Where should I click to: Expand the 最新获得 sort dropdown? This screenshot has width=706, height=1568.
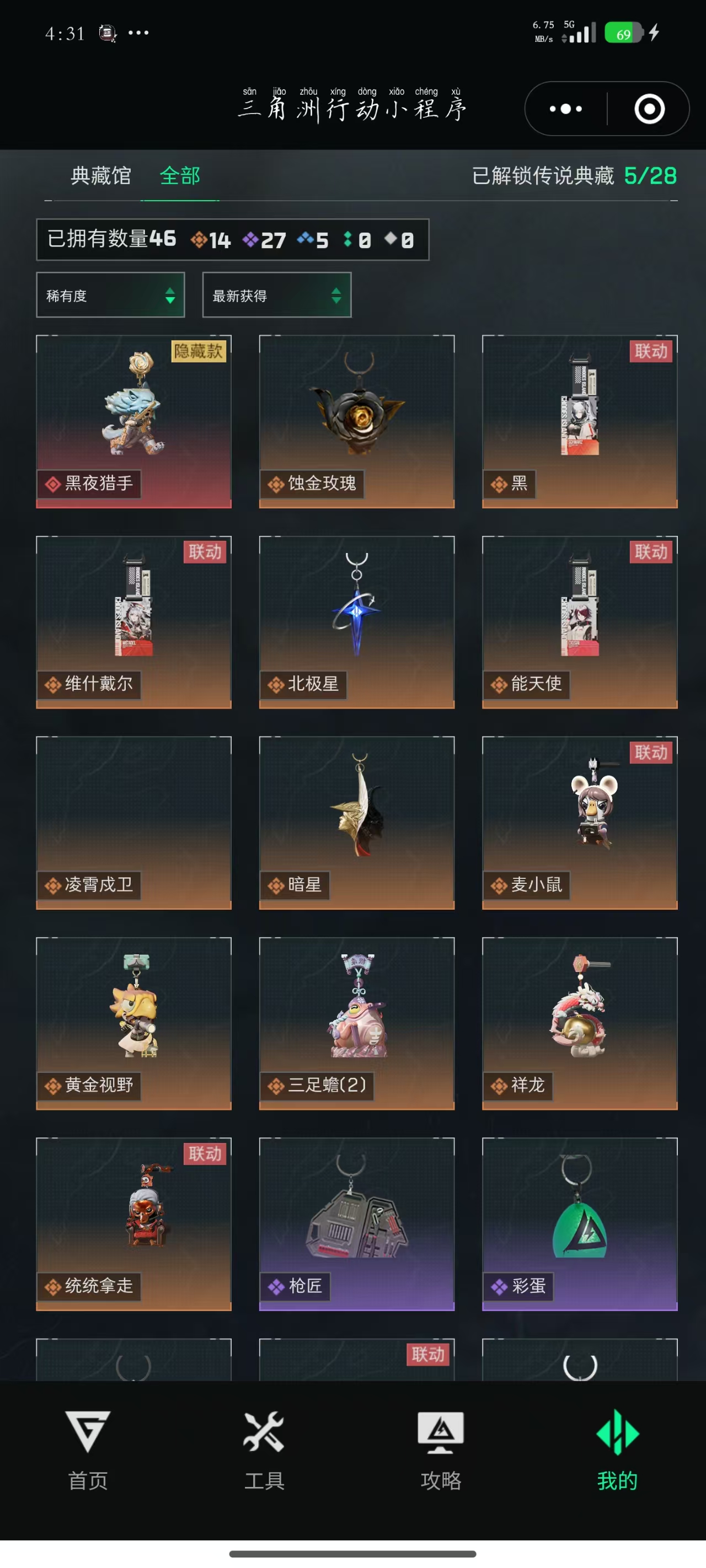click(x=276, y=295)
